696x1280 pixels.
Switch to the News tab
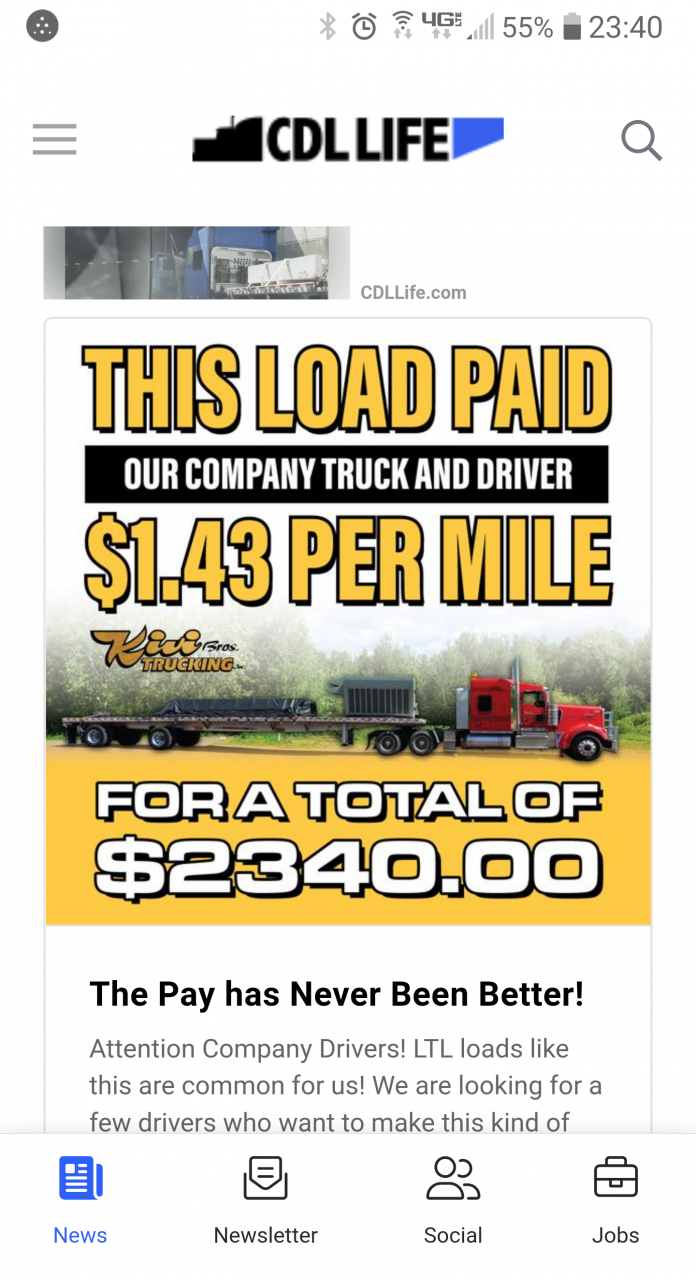[80, 1200]
